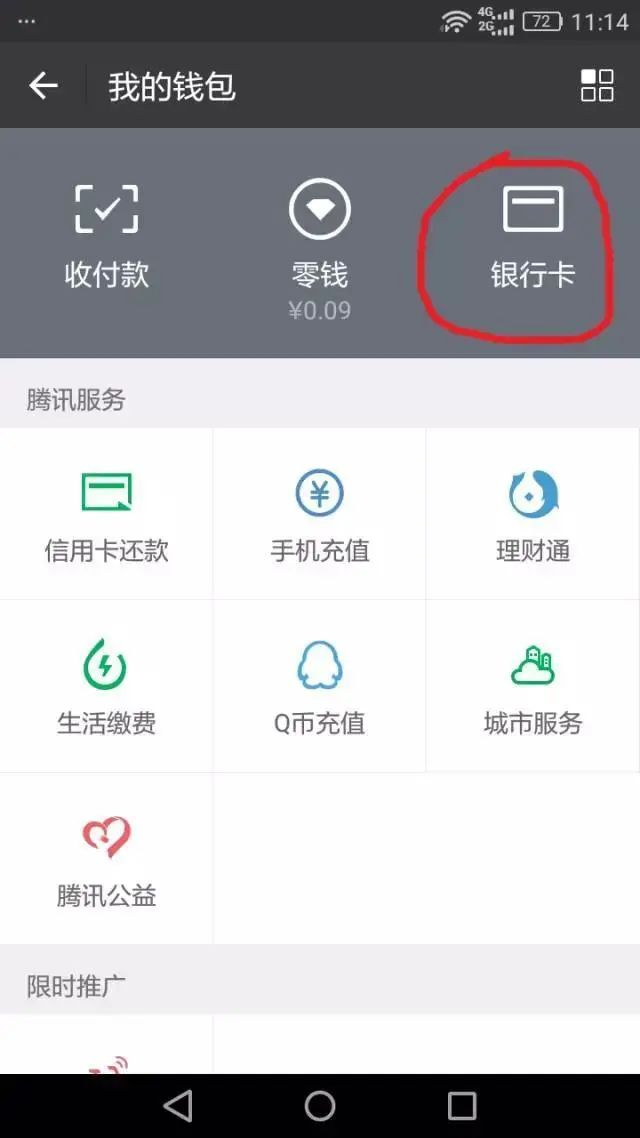
Task: Open 生活缴费 utility payments
Action: point(107,686)
